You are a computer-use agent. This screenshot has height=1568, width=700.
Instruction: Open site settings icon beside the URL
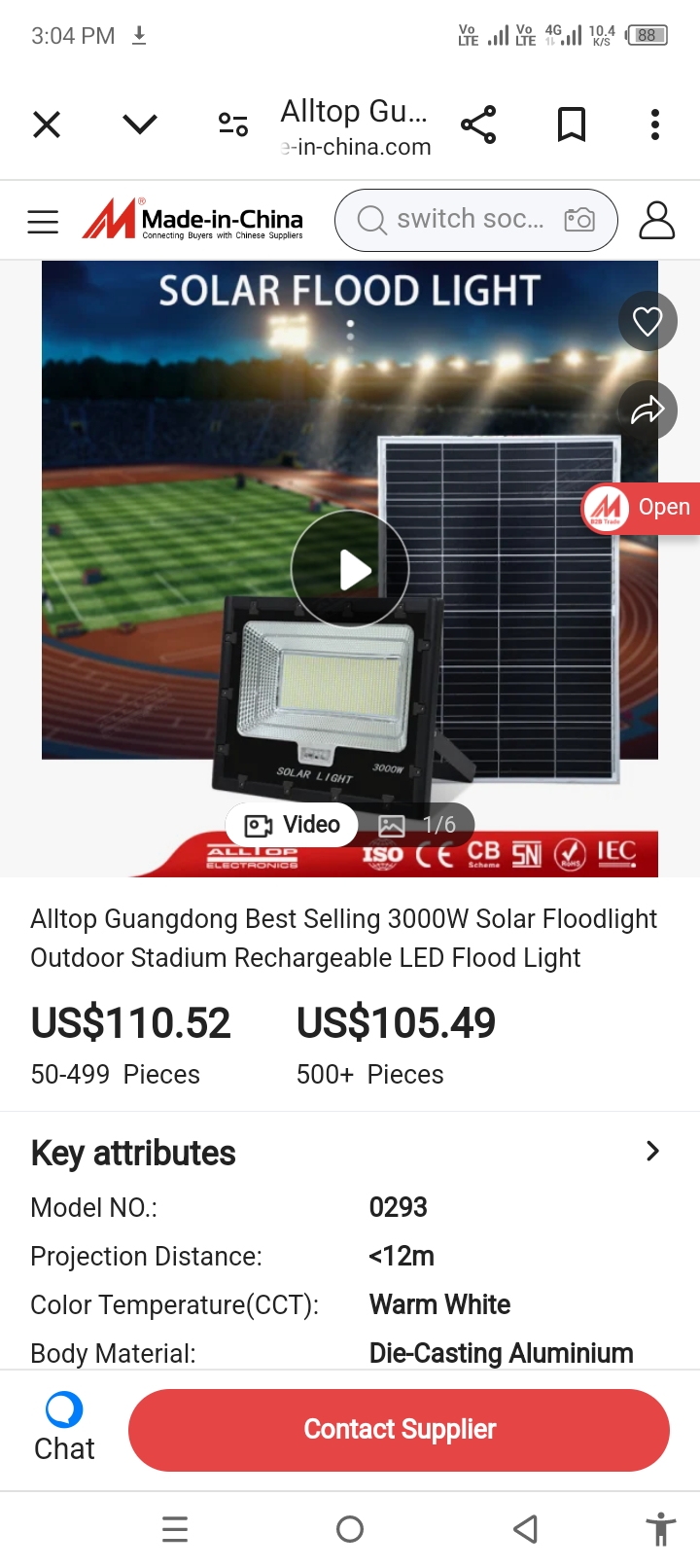click(233, 125)
